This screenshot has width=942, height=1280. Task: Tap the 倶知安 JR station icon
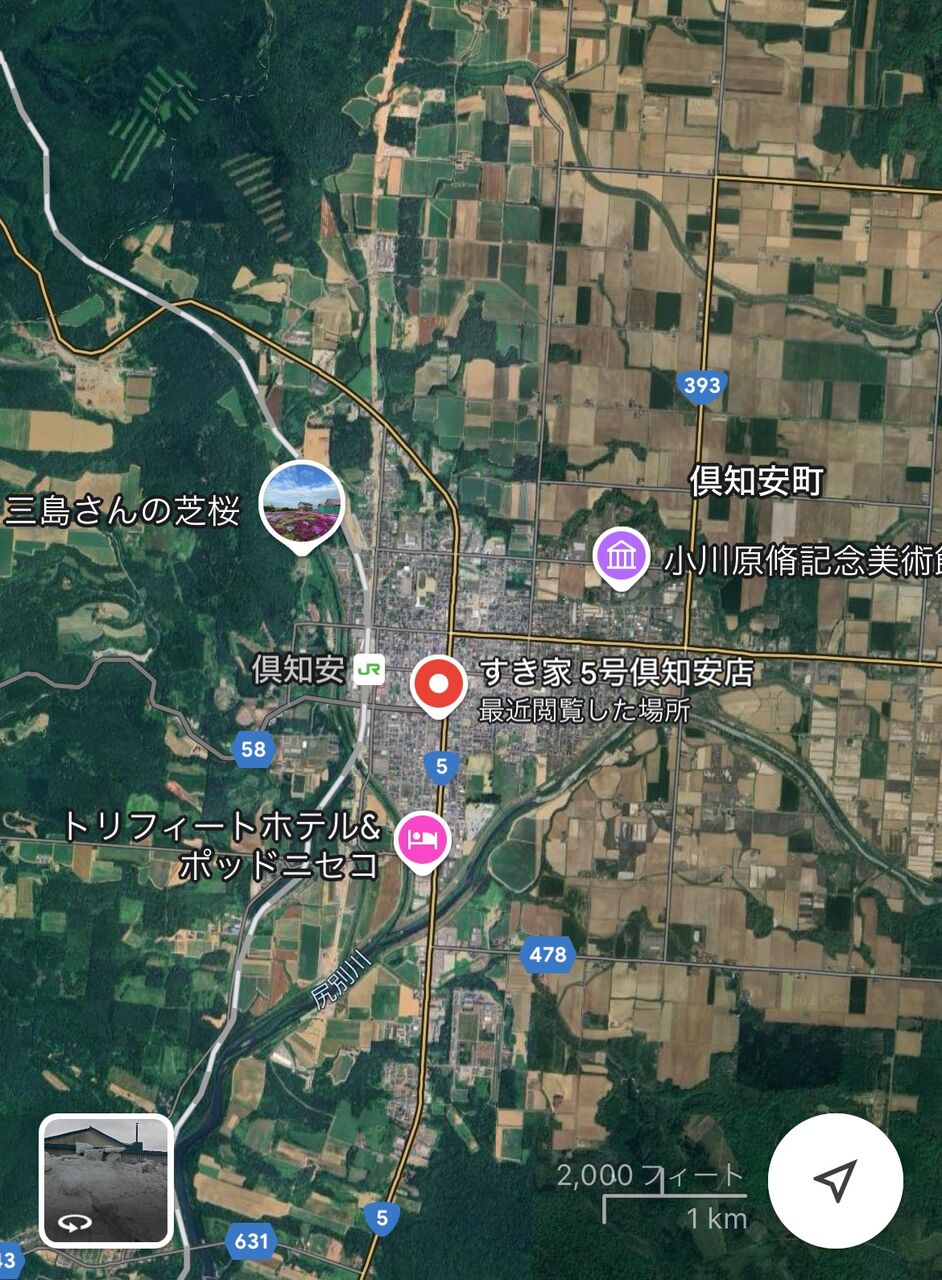tap(369, 669)
